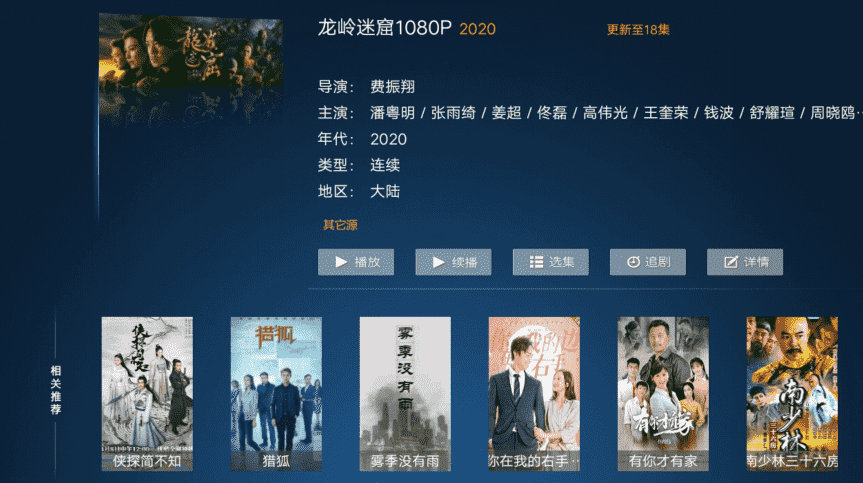Viewport: 863px width, 483px height.
Task: Open the recommended show 你在我的右手
Action: tap(534, 393)
